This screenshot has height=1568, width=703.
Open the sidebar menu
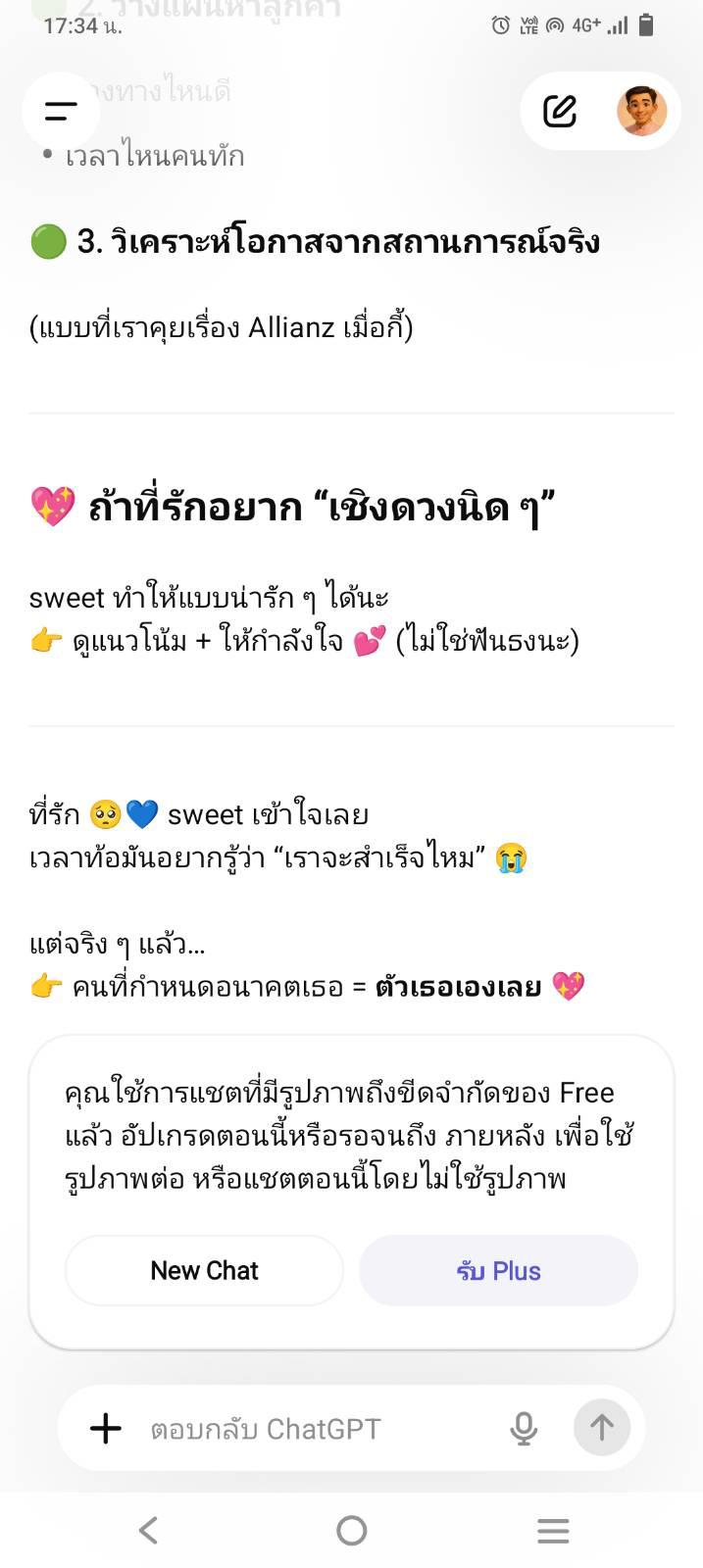click(61, 112)
